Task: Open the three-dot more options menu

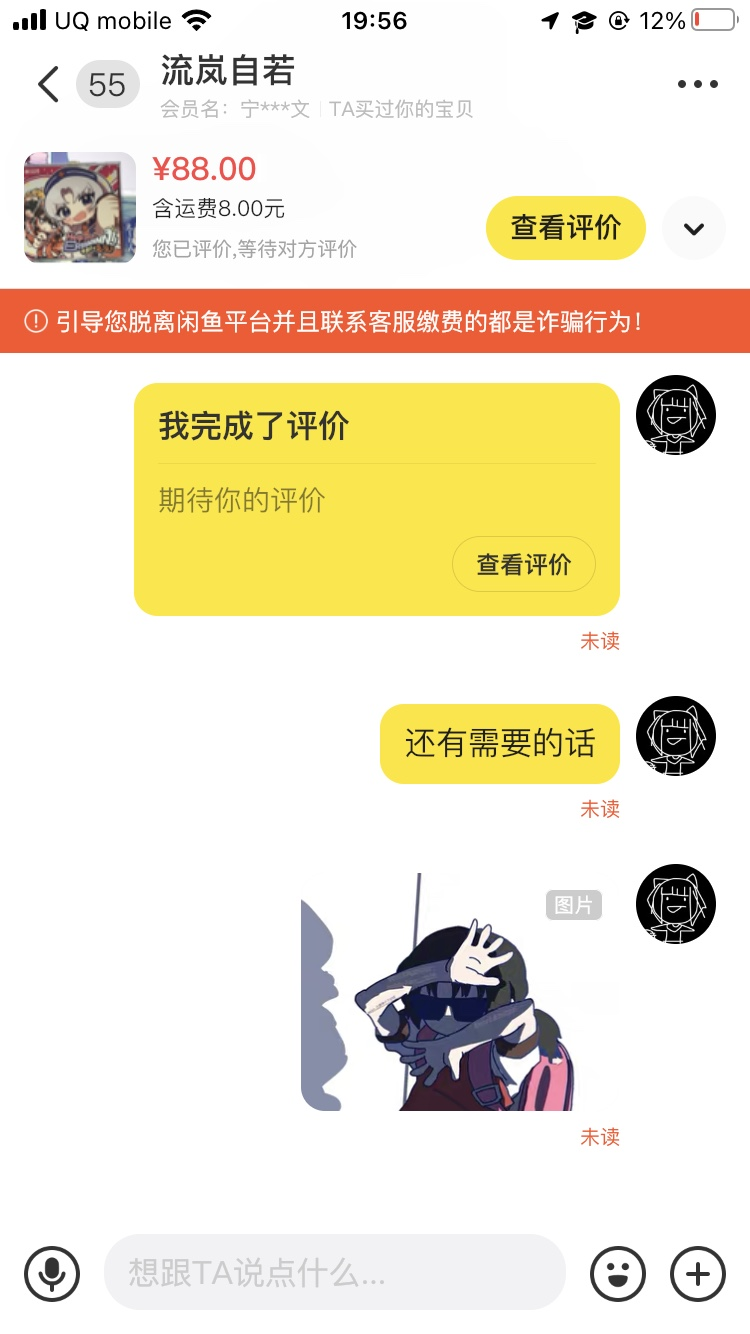Action: [x=697, y=85]
